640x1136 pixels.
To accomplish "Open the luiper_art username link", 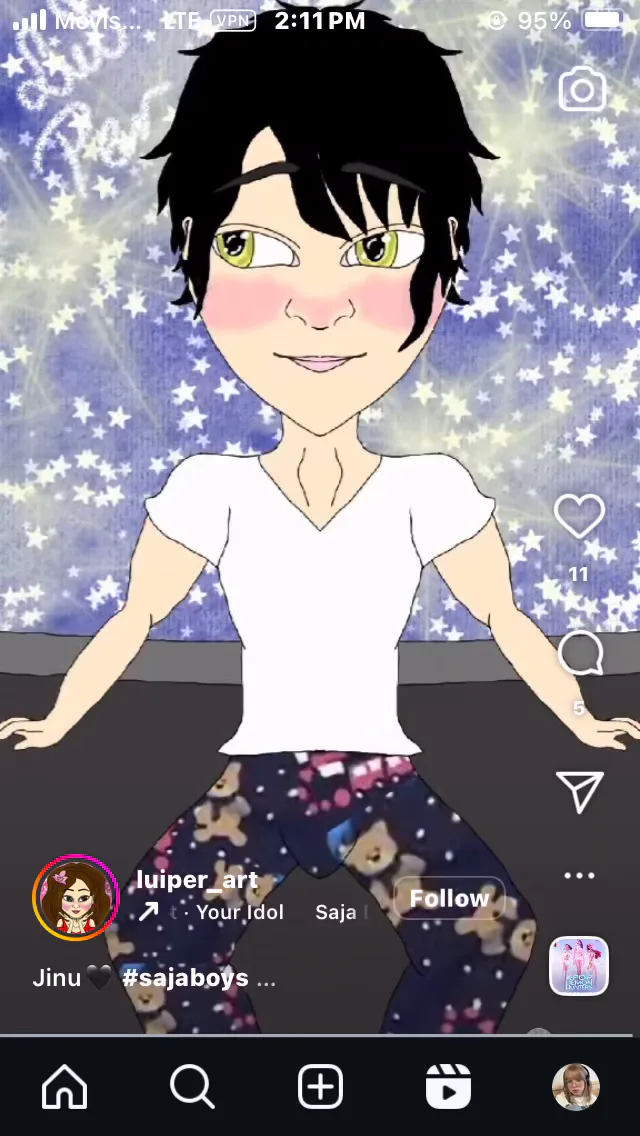I will coord(196,880).
